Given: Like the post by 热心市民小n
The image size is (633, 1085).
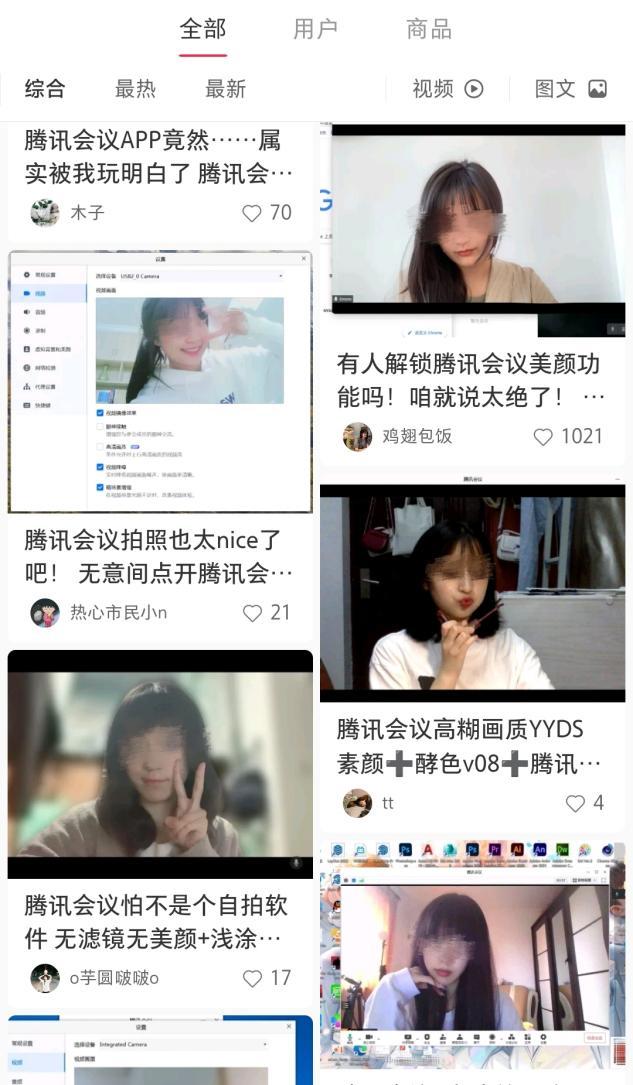Looking at the screenshot, I should (x=252, y=613).
